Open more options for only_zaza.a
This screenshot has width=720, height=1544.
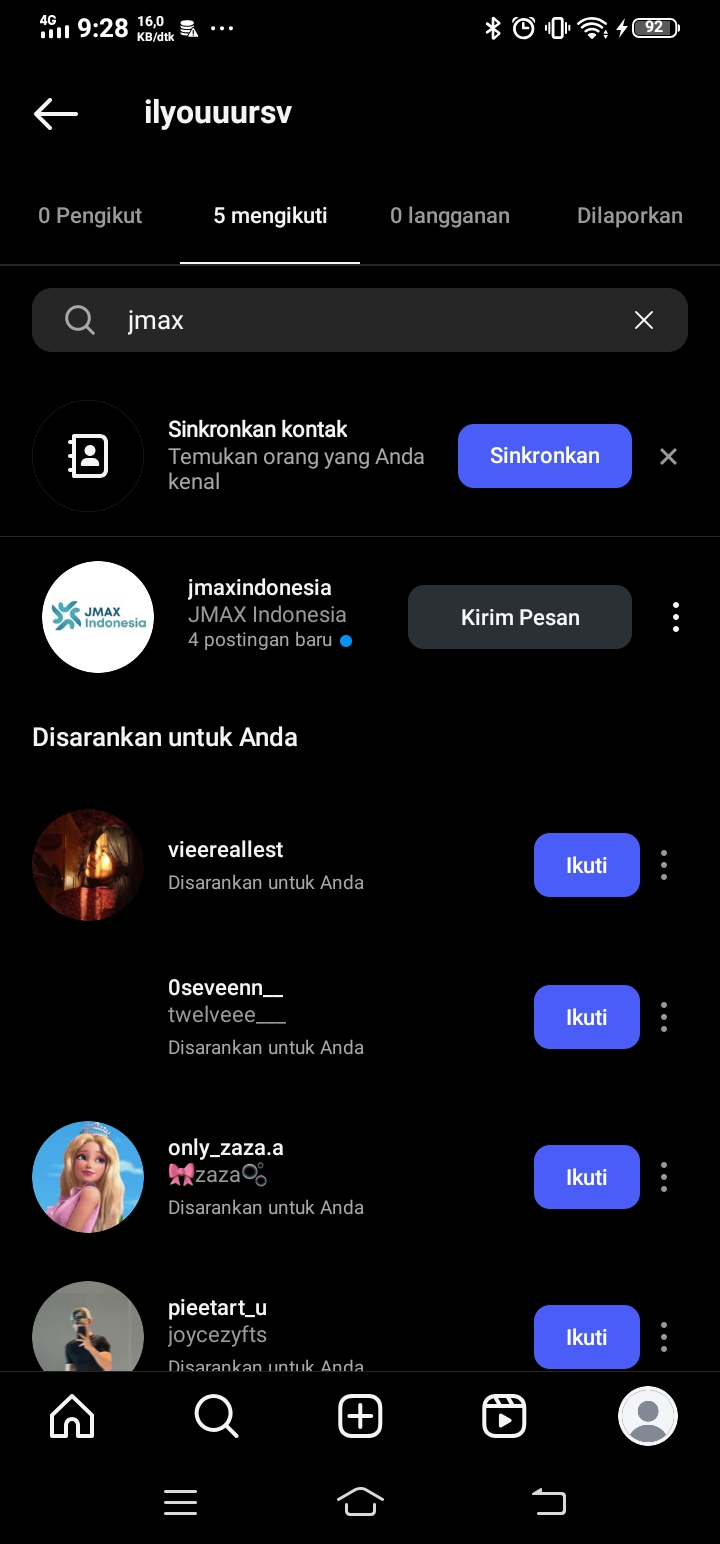(x=664, y=1177)
